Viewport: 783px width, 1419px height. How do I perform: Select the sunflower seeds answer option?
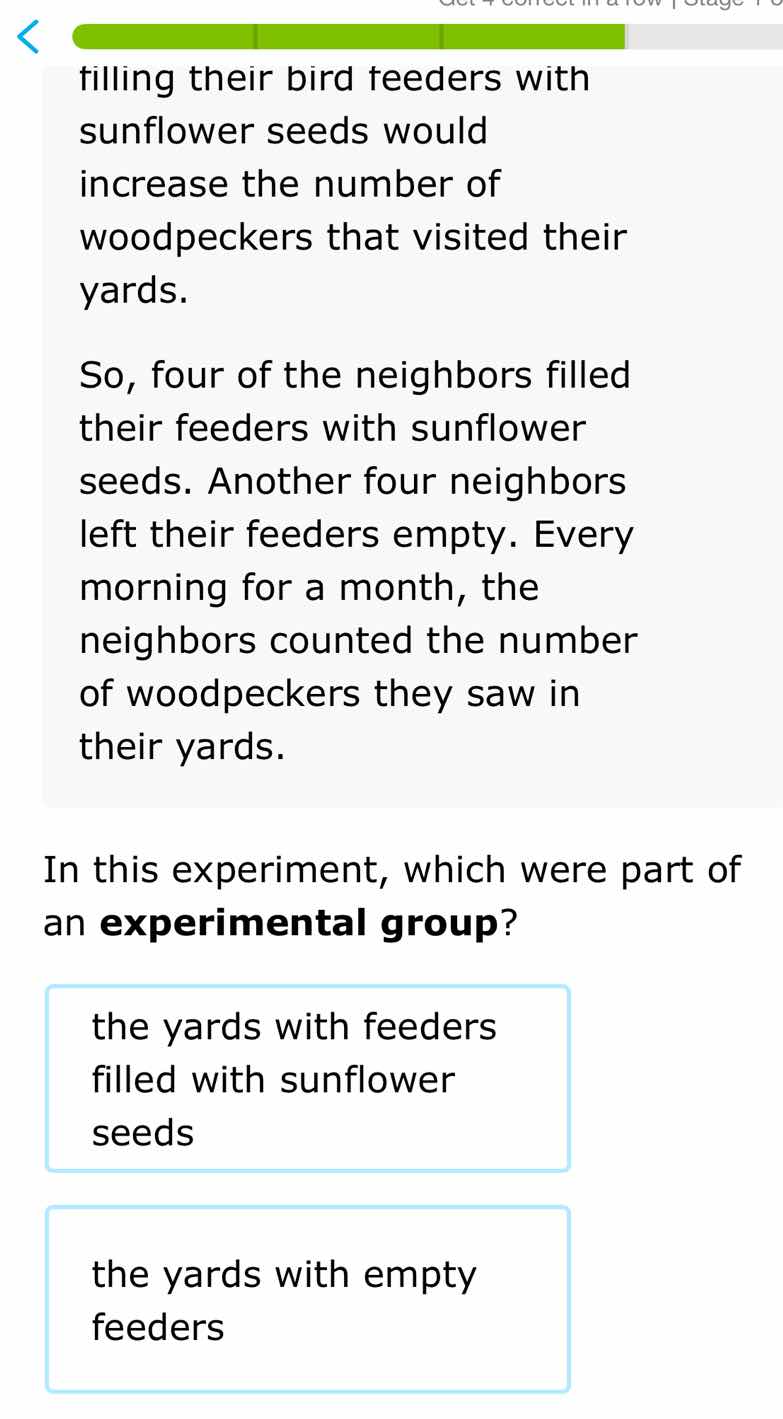tap(306, 1078)
